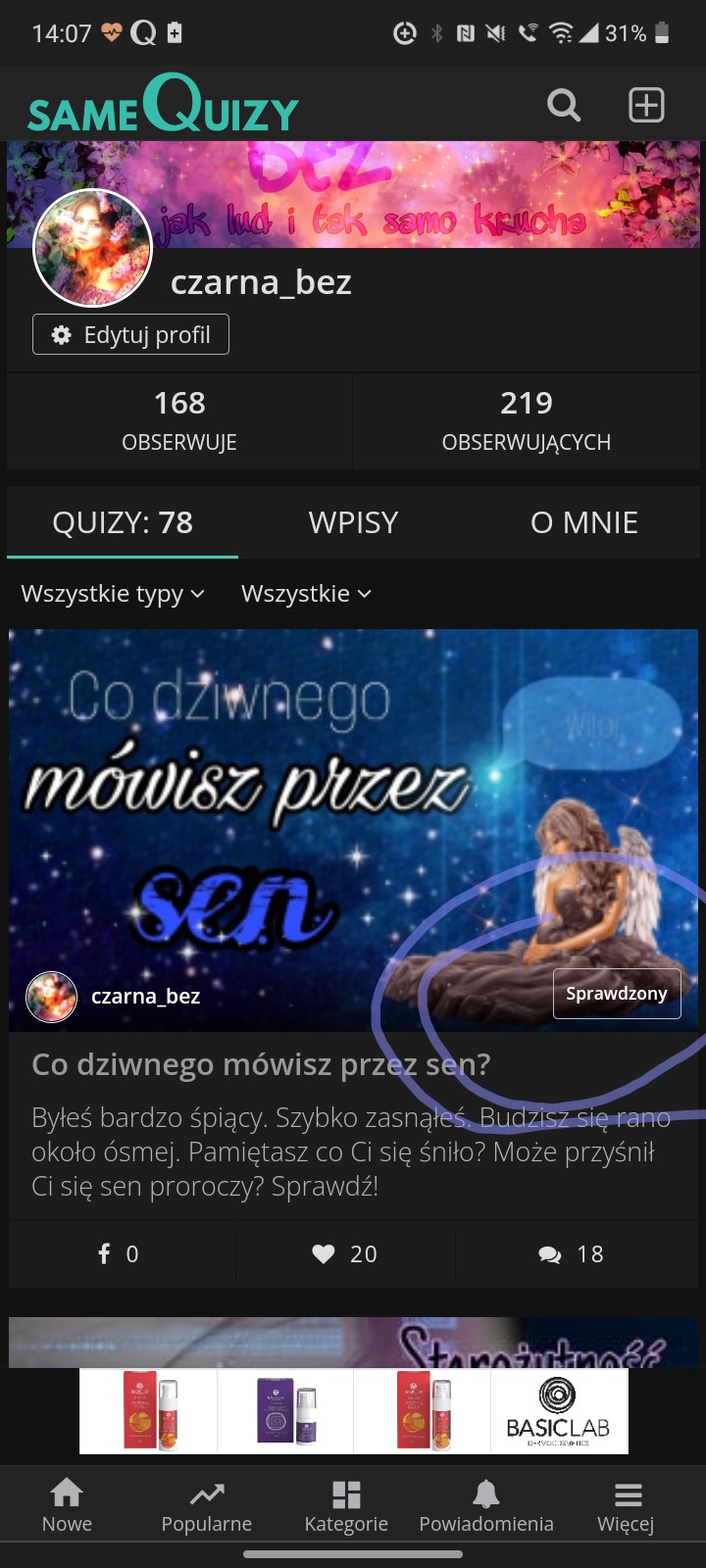The width and height of the screenshot is (706, 1568).
Task: Open quiz Co dziwnego mówisz przez sen
Action: click(260, 1064)
